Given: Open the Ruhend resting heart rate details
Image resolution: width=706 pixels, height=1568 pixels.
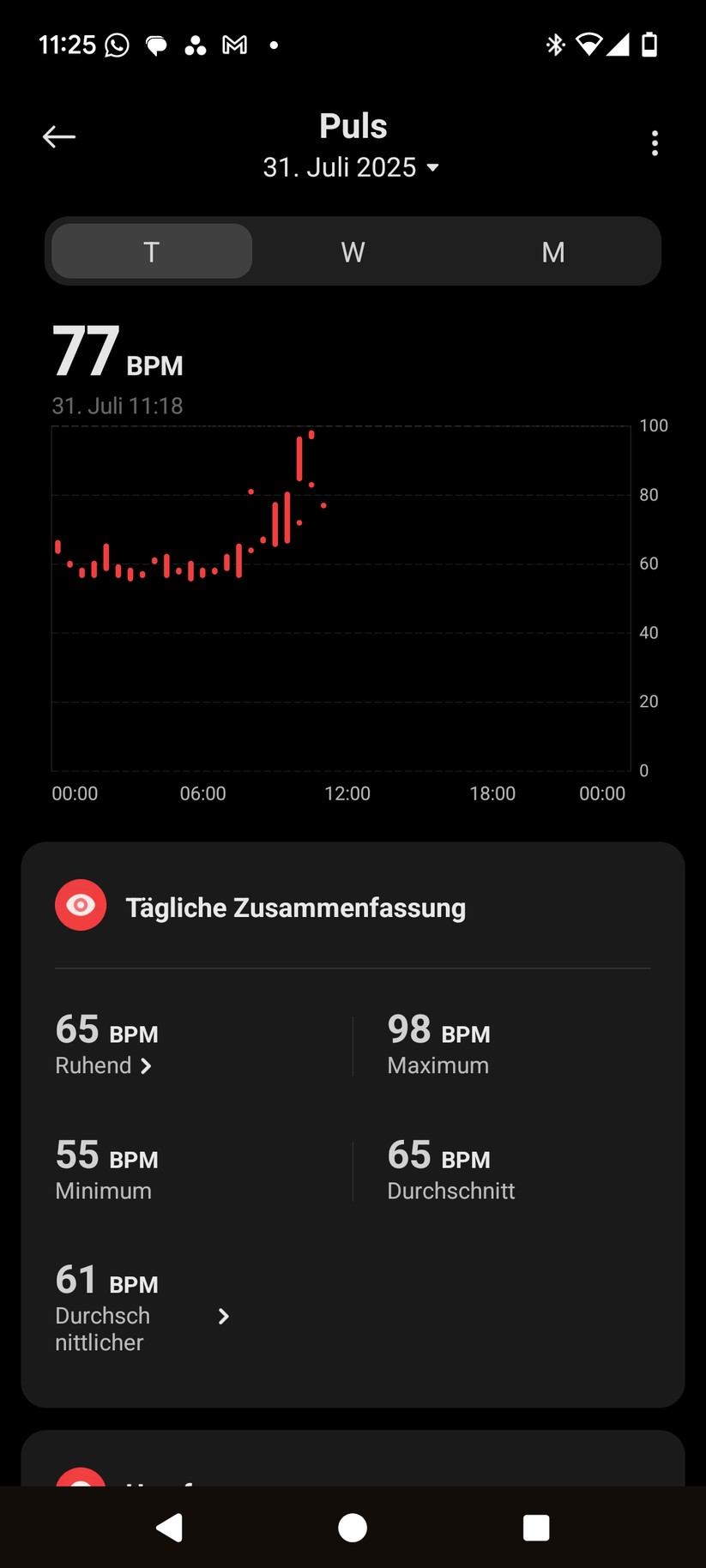Looking at the screenshot, I should click(x=105, y=1065).
